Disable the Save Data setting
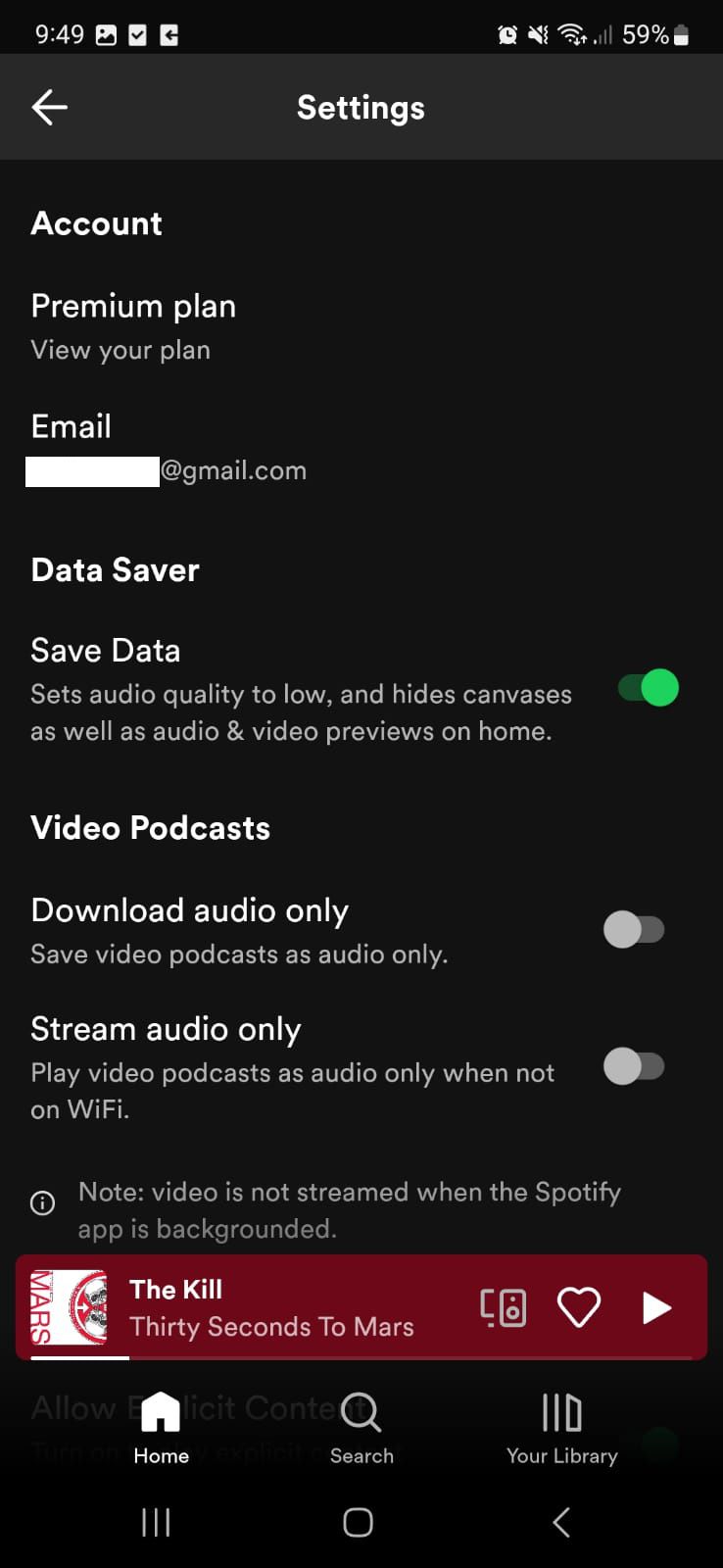Viewport: 723px width, 1568px height. point(646,689)
